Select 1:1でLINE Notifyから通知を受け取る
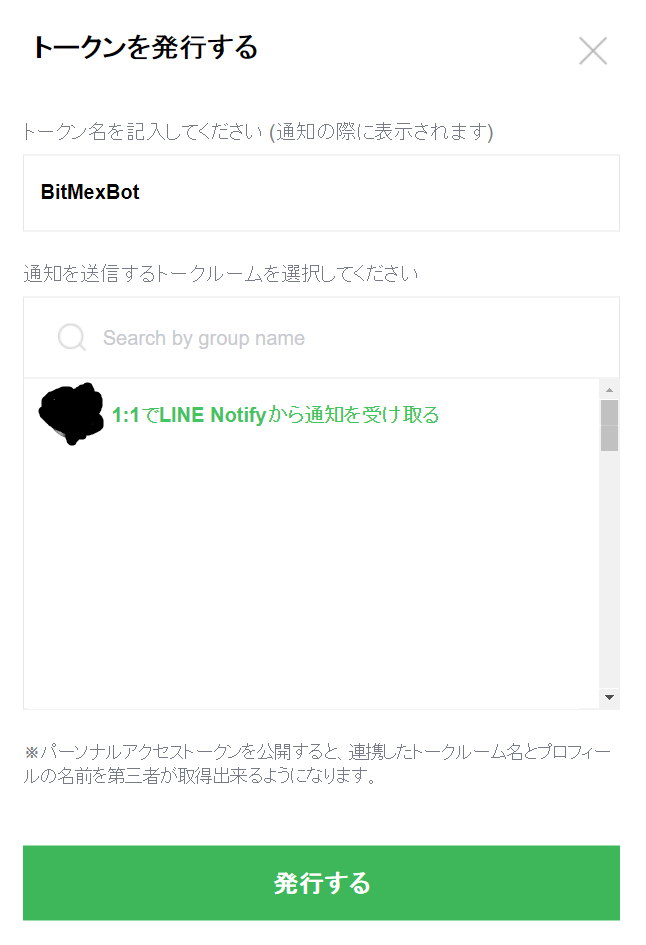Viewport: 646px width, 945px height. 276,414
